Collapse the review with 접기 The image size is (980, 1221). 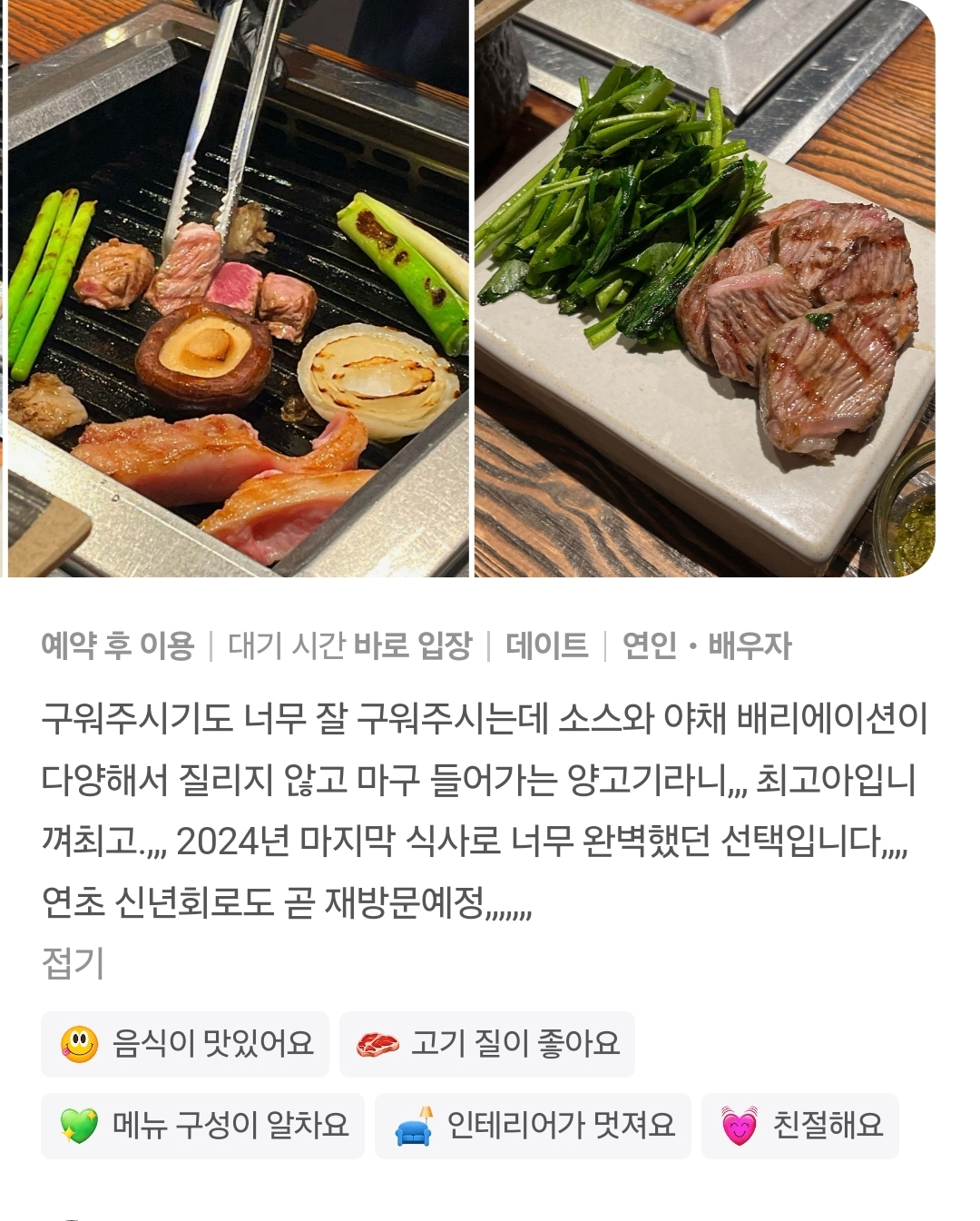click(73, 962)
